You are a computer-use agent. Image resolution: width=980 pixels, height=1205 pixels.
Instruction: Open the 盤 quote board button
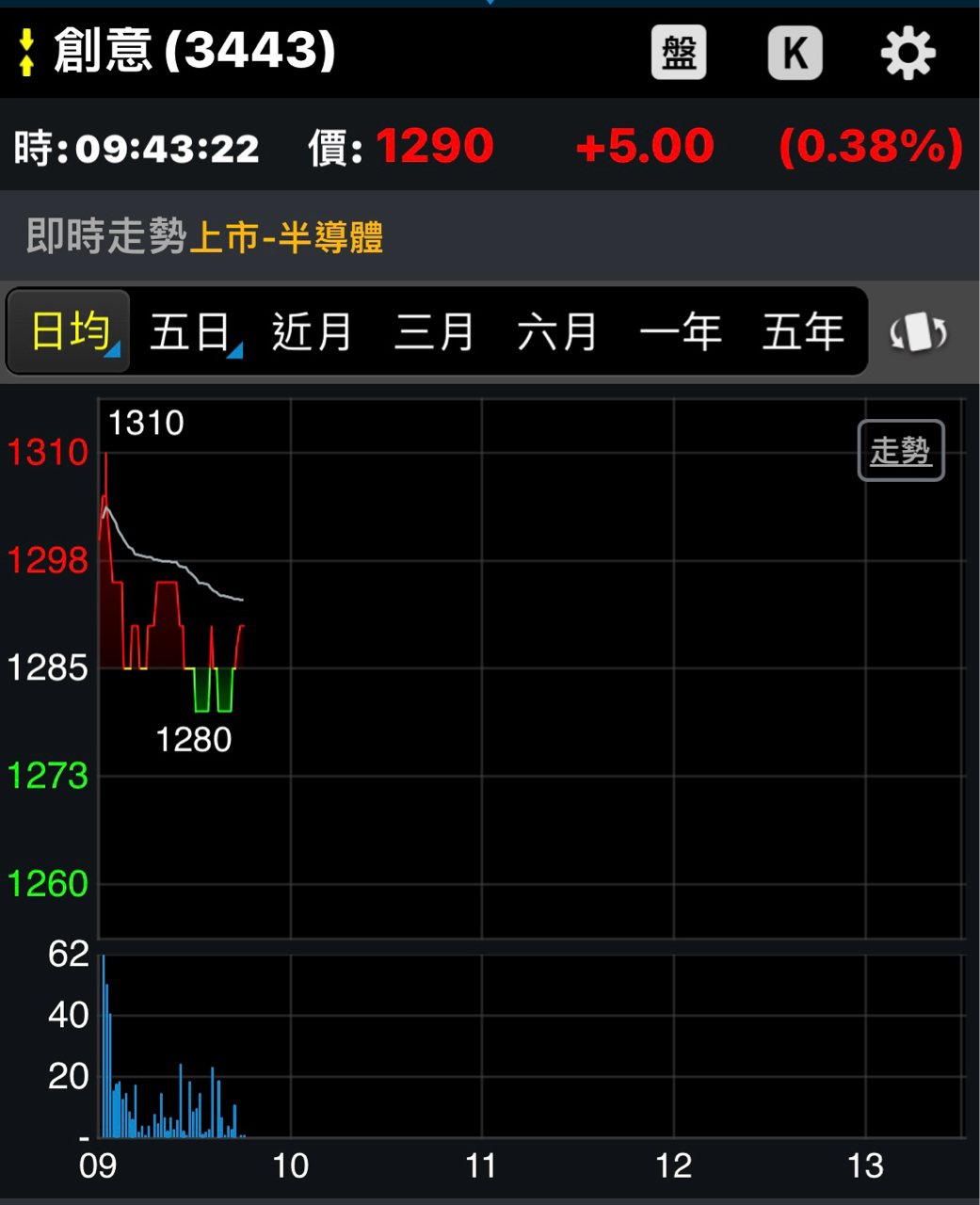(x=679, y=53)
